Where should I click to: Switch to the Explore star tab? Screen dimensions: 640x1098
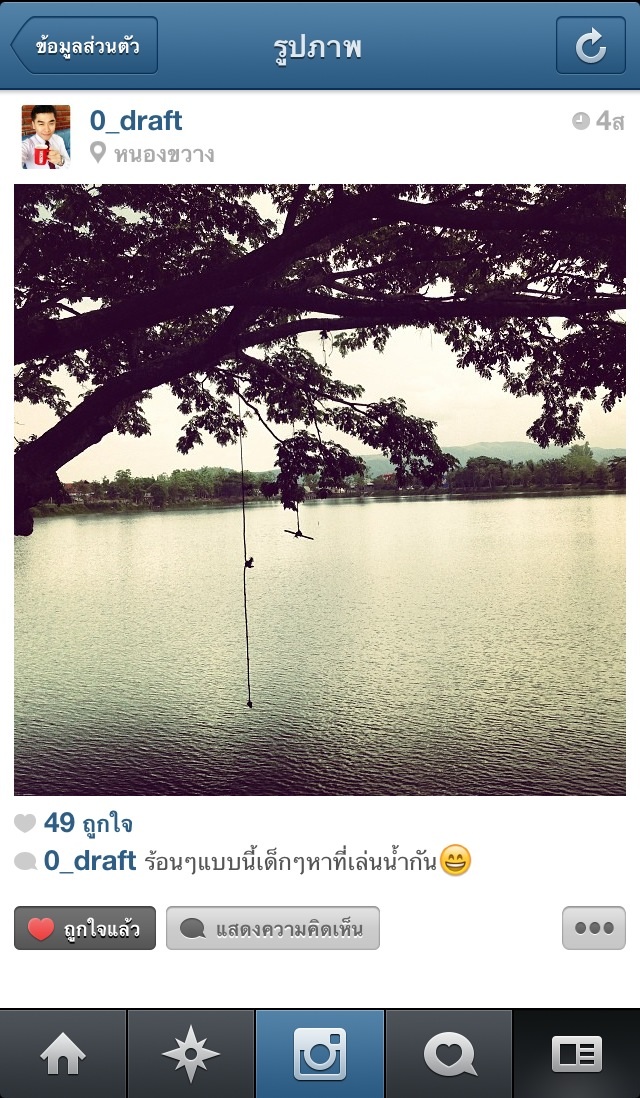click(x=191, y=1054)
